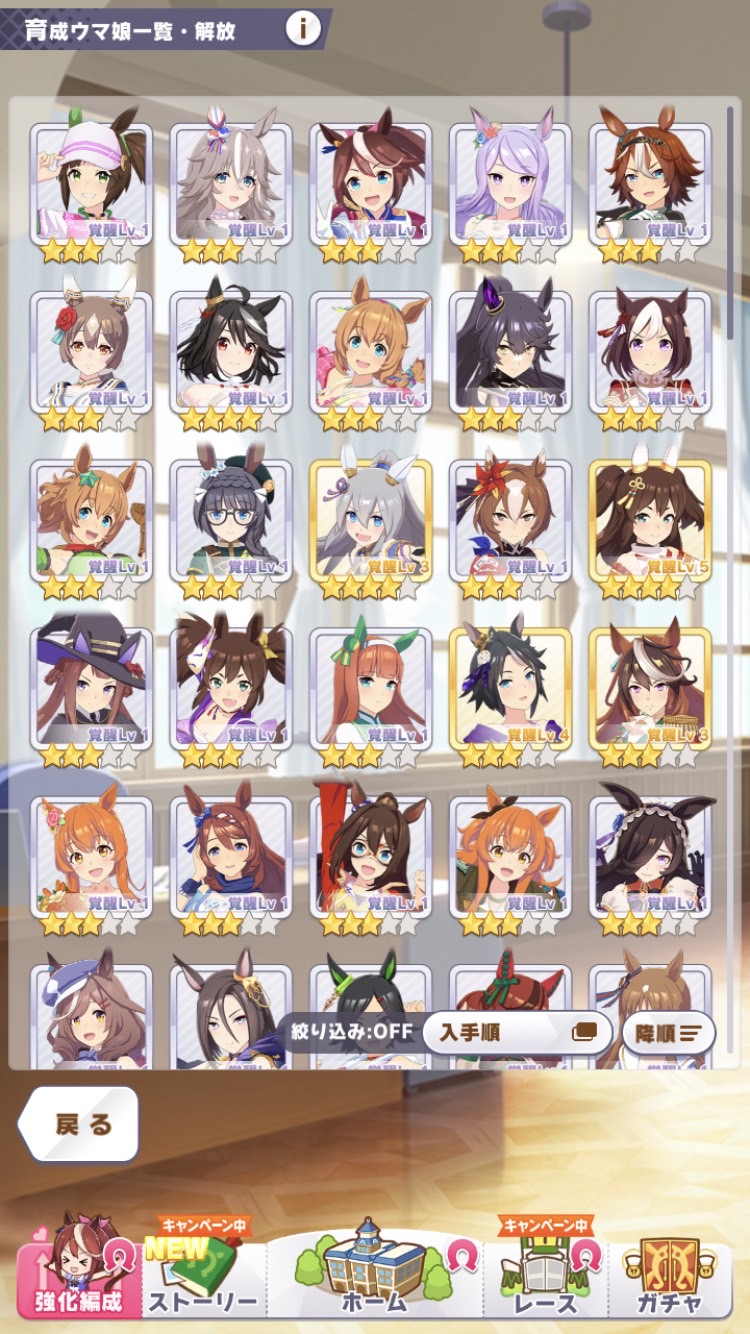Tap the 戻る back button
750x1334 pixels.
pos(78,1124)
